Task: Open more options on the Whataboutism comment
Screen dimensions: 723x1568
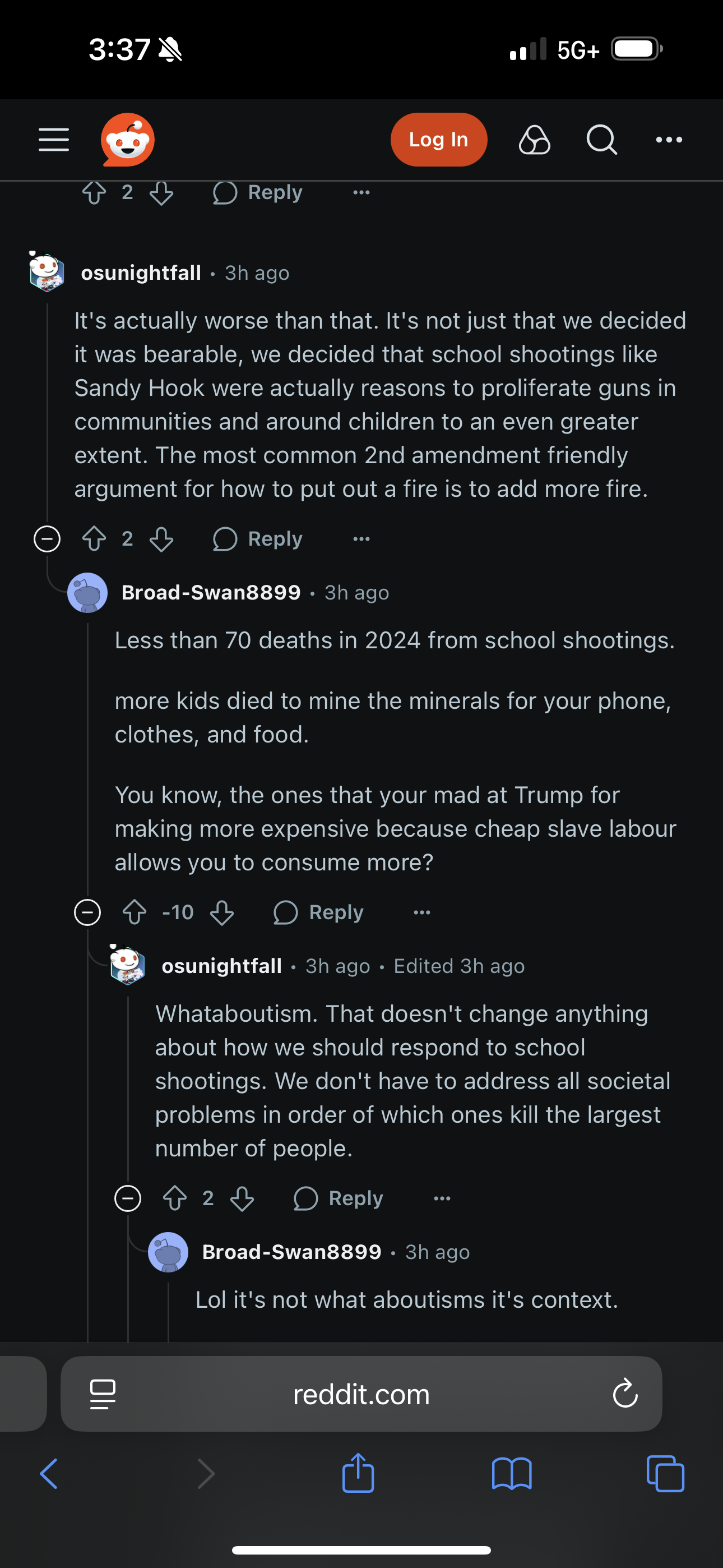Action: click(x=442, y=1198)
